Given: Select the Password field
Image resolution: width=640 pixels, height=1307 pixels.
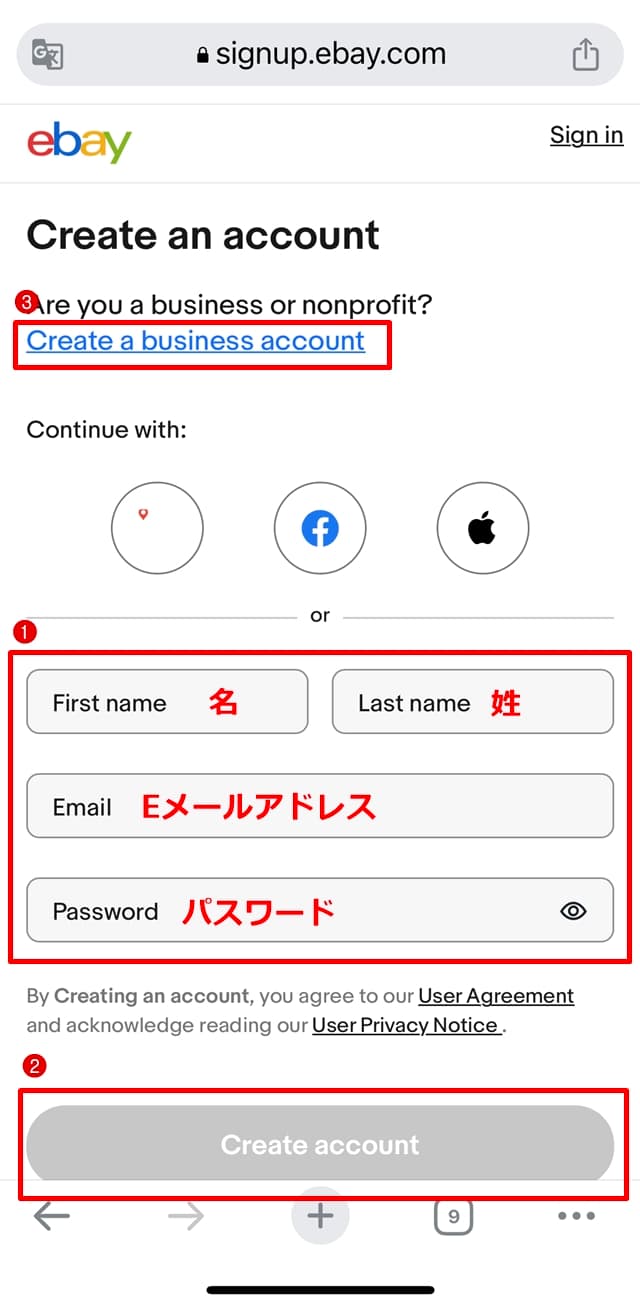Looking at the screenshot, I should (x=290, y=911).
